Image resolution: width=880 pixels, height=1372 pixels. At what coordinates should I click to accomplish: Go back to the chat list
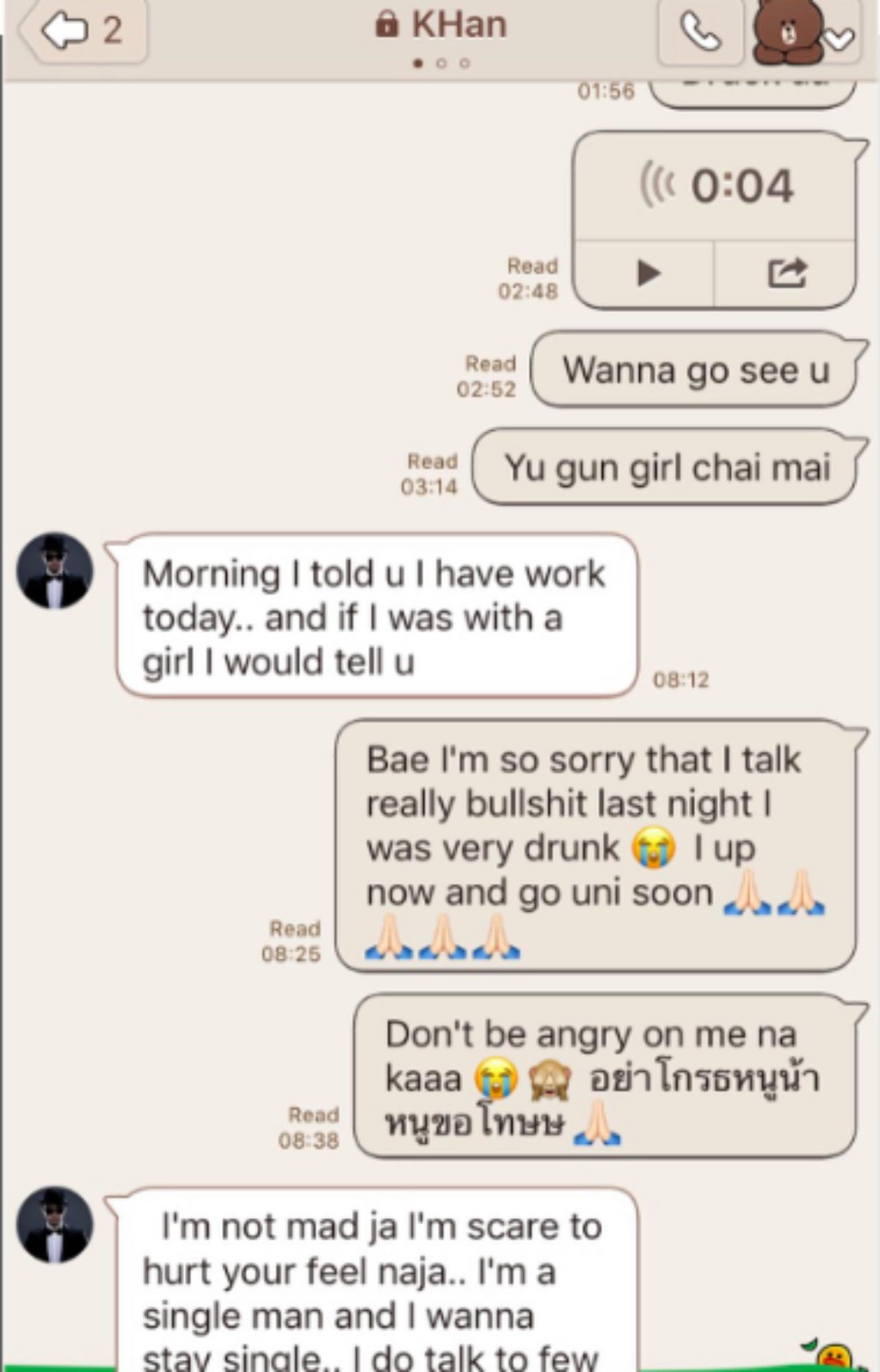click(81, 30)
